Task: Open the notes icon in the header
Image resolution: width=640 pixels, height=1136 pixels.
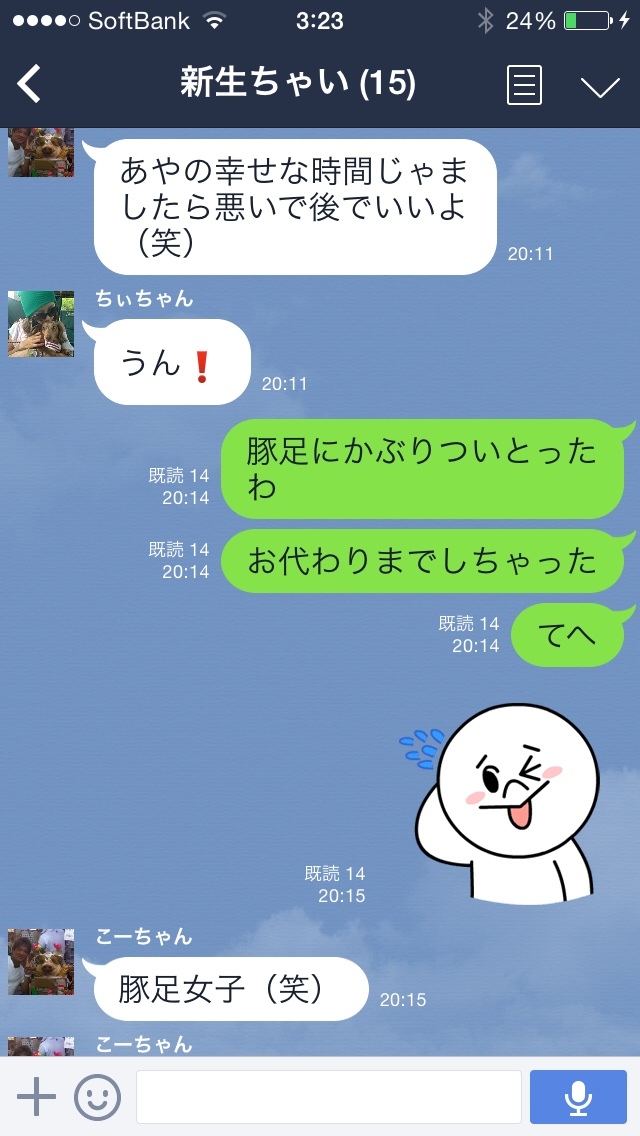Action: 525,84
